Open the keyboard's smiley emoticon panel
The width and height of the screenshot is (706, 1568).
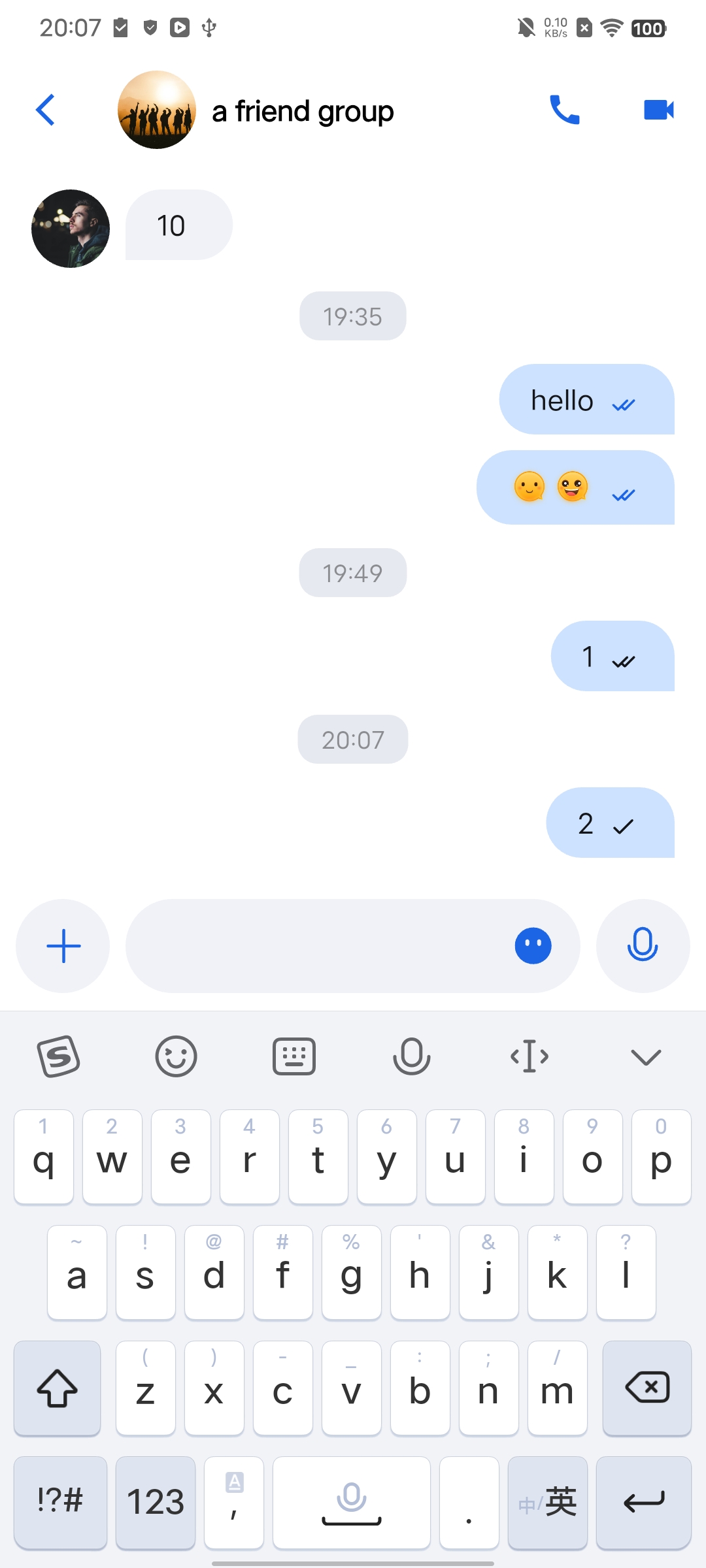tap(176, 1056)
